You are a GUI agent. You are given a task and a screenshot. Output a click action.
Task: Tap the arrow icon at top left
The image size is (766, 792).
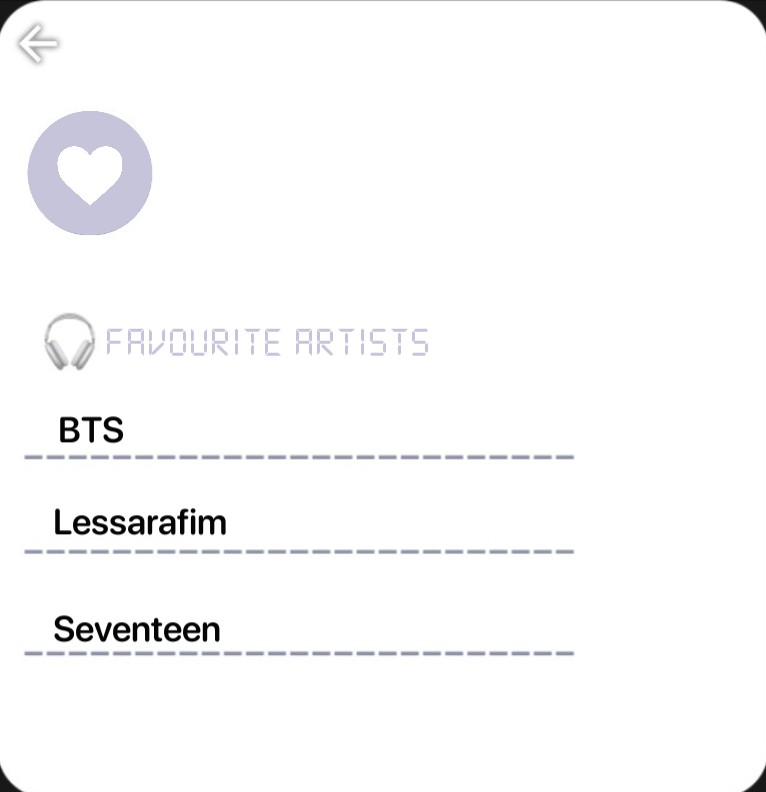[x=36, y=42]
